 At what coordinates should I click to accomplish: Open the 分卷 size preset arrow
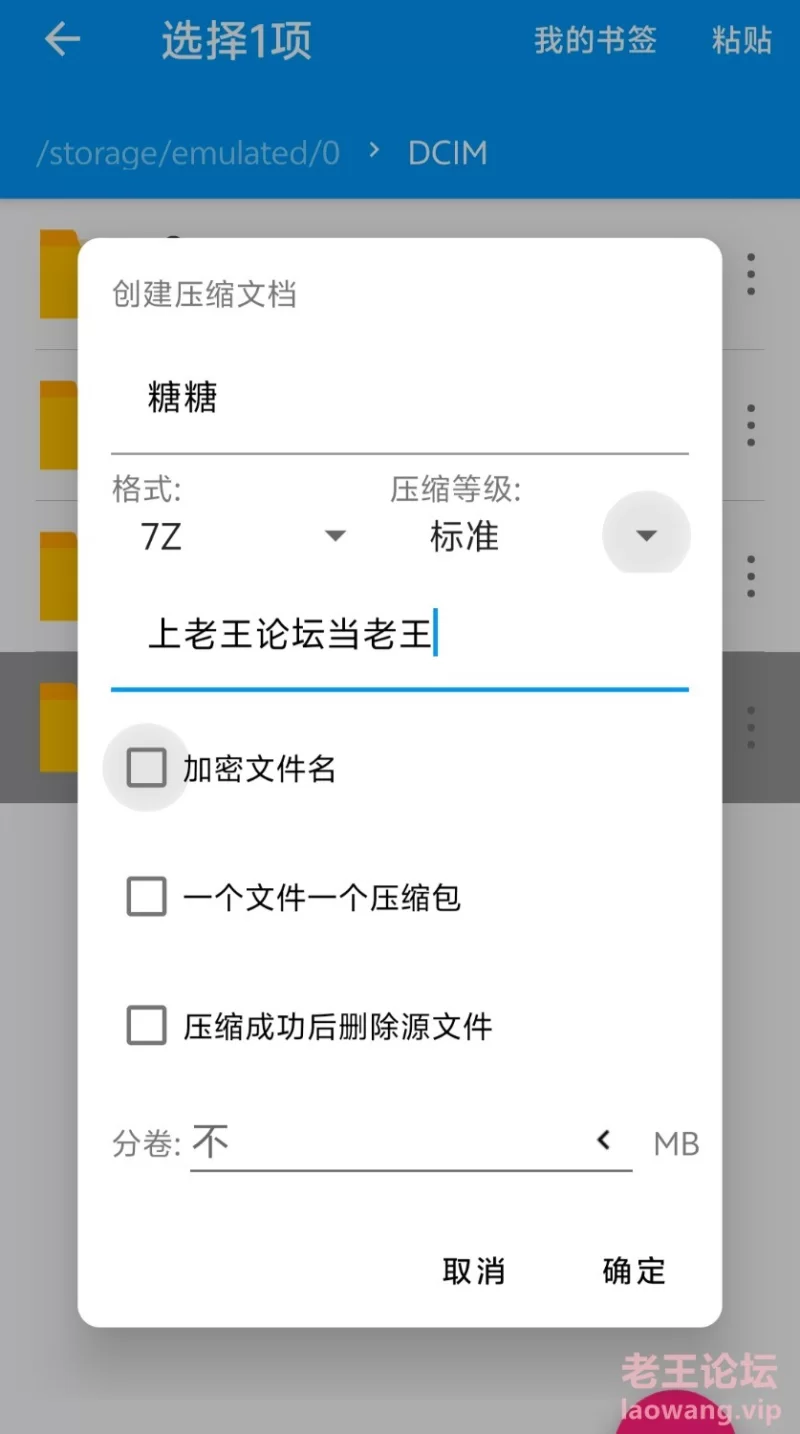tap(604, 1141)
